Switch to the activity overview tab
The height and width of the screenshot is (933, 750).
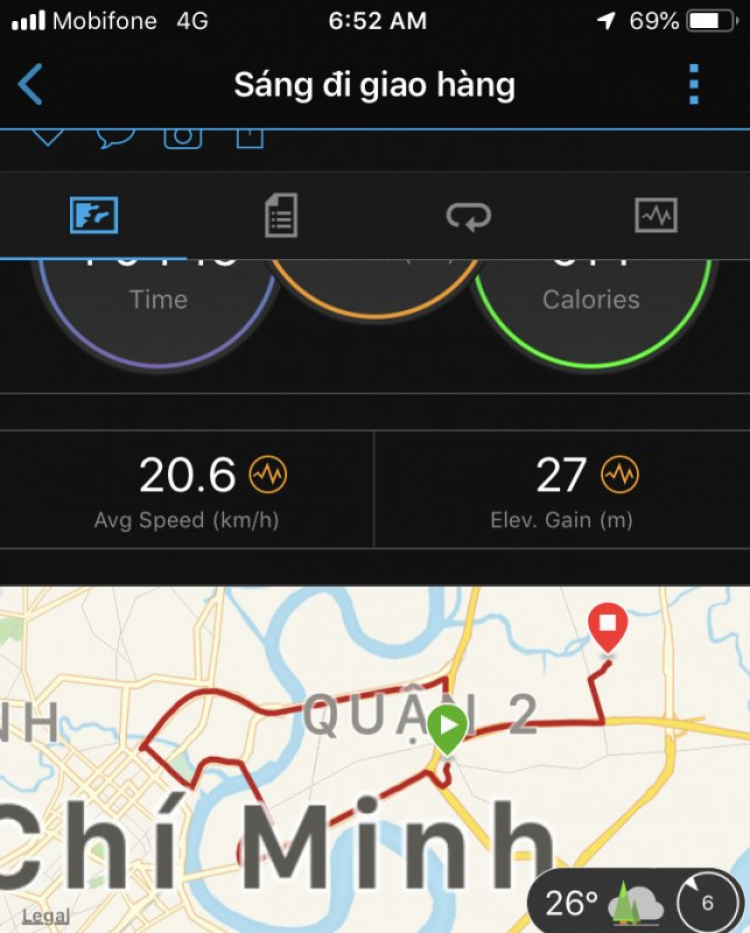coord(94,215)
